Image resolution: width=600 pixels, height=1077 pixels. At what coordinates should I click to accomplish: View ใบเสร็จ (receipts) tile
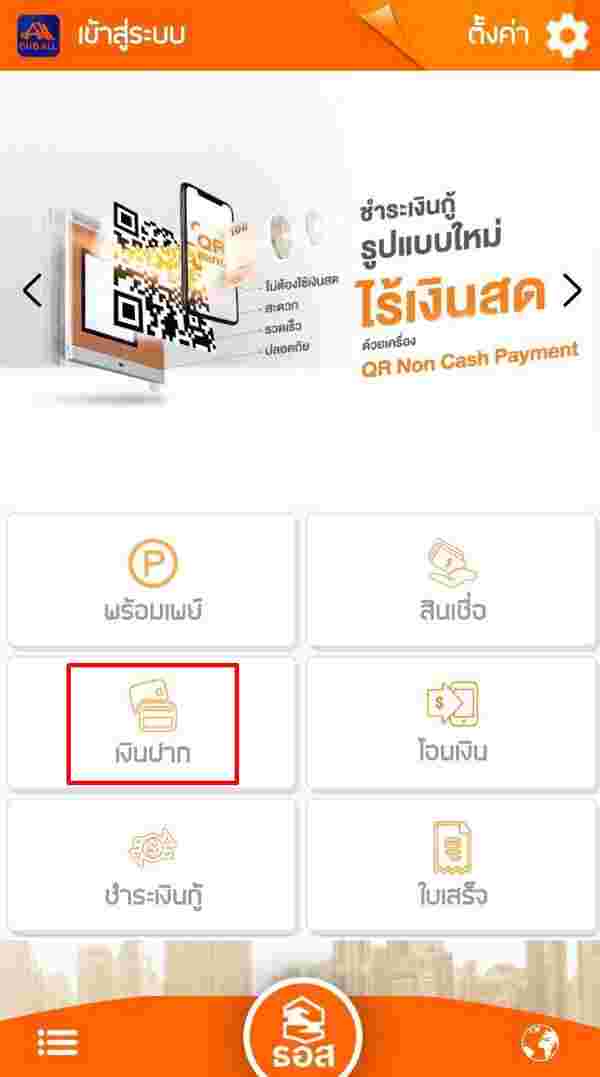[451, 865]
